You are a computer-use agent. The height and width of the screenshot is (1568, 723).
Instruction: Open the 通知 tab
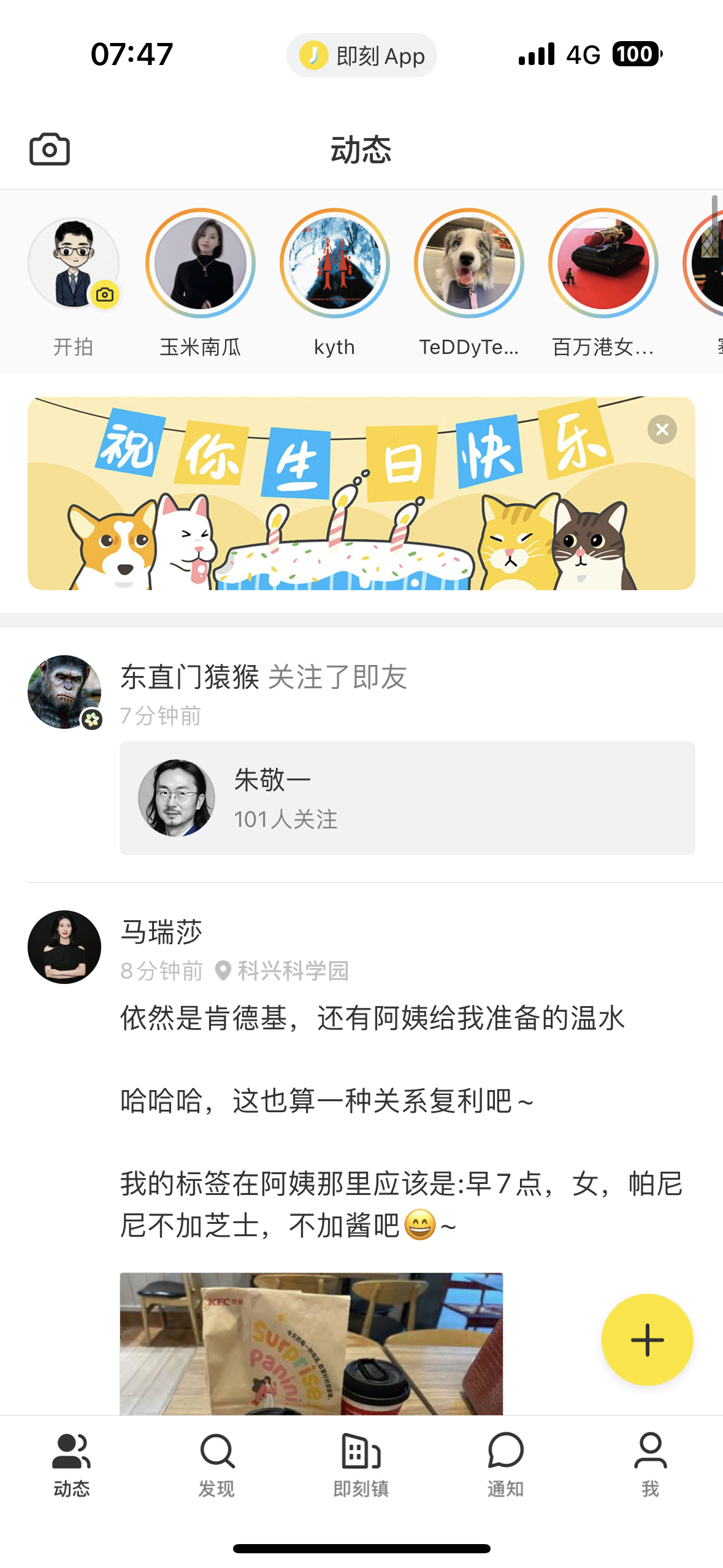[x=506, y=1465]
